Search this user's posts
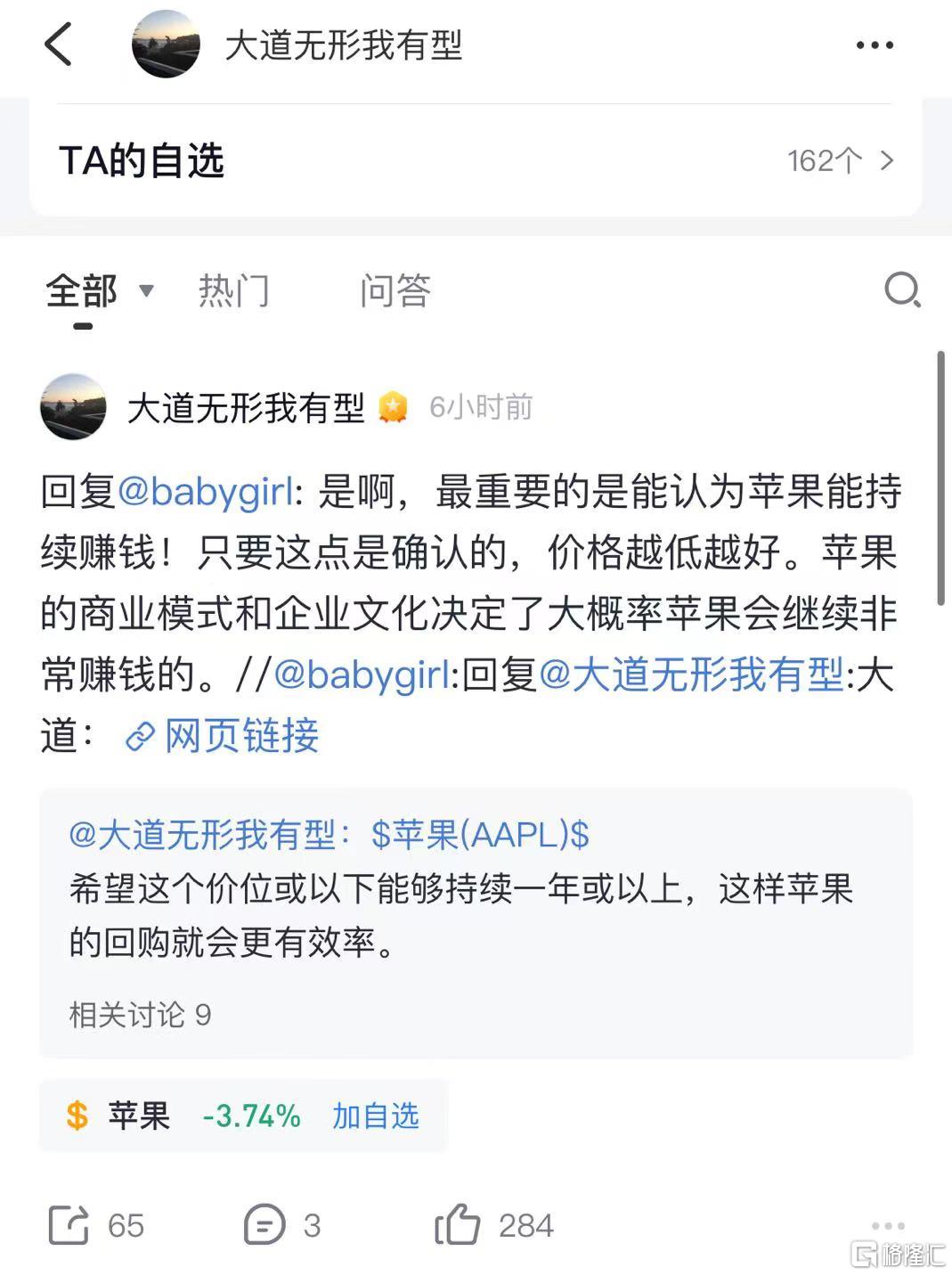 point(901,290)
